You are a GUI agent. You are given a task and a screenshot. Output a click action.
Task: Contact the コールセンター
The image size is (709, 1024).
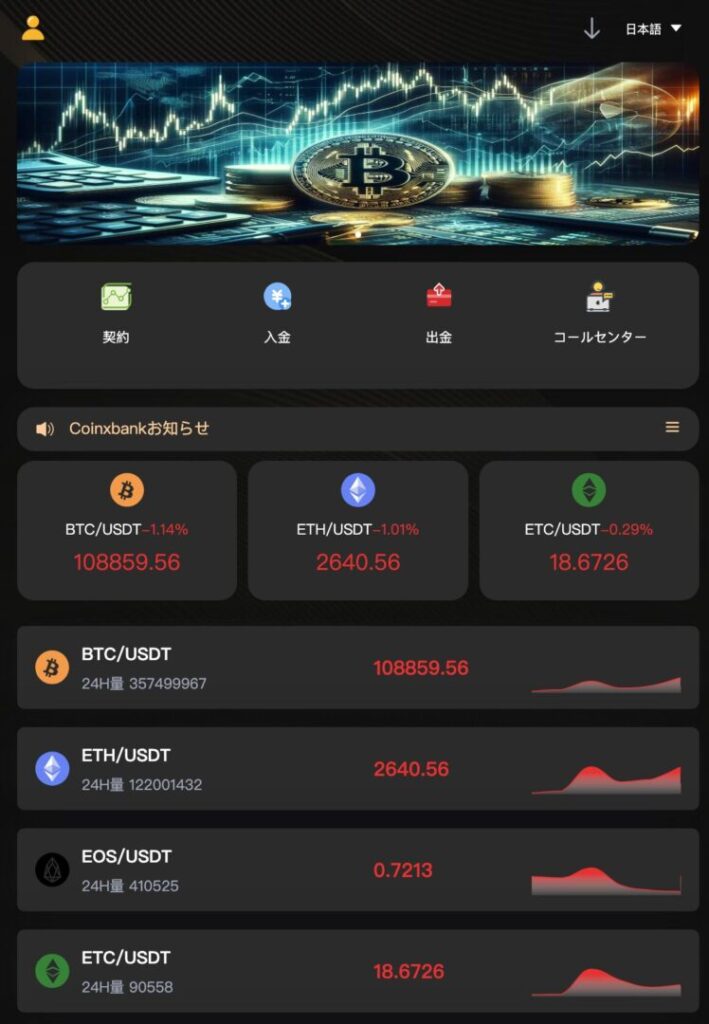tap(600, 314)
